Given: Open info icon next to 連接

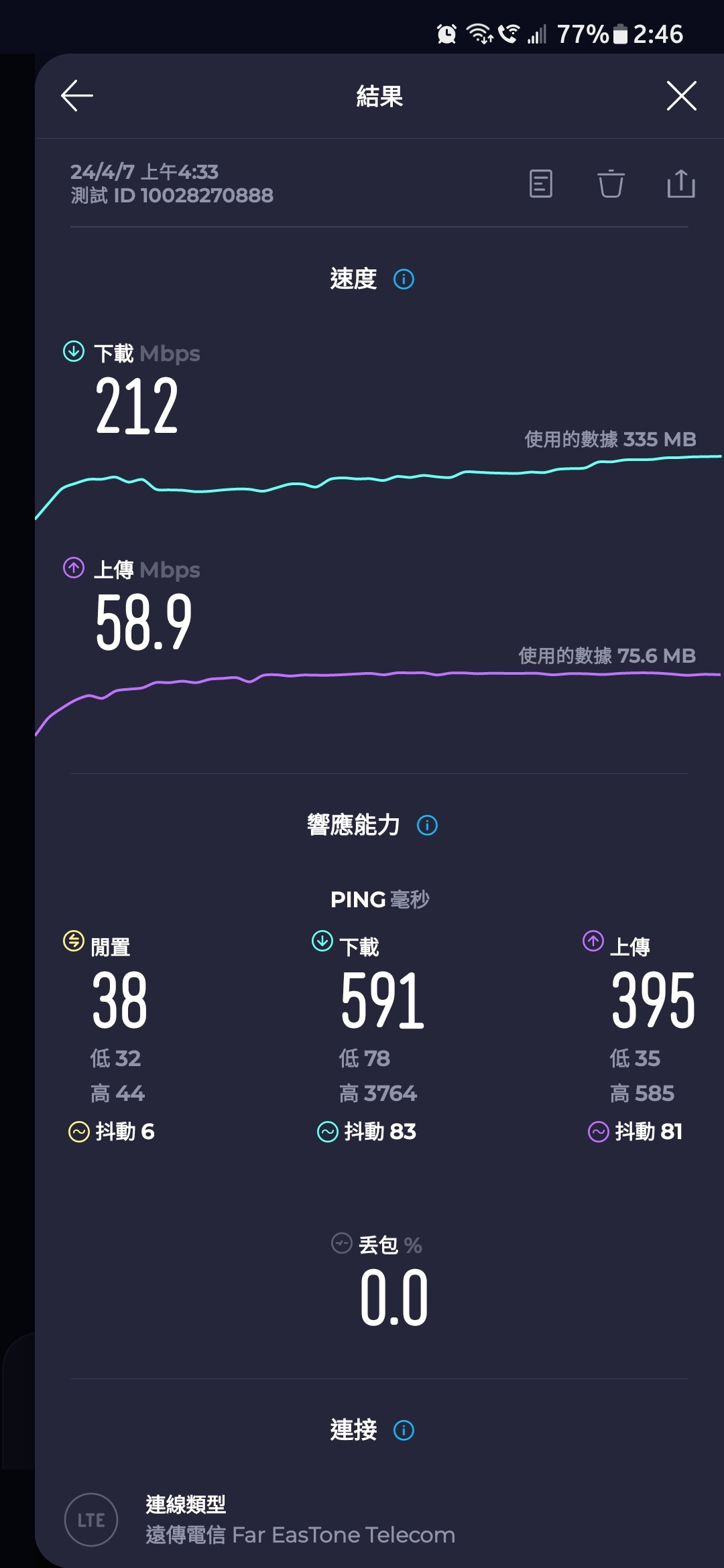Looking at the screenshot, I should 404,1431.
